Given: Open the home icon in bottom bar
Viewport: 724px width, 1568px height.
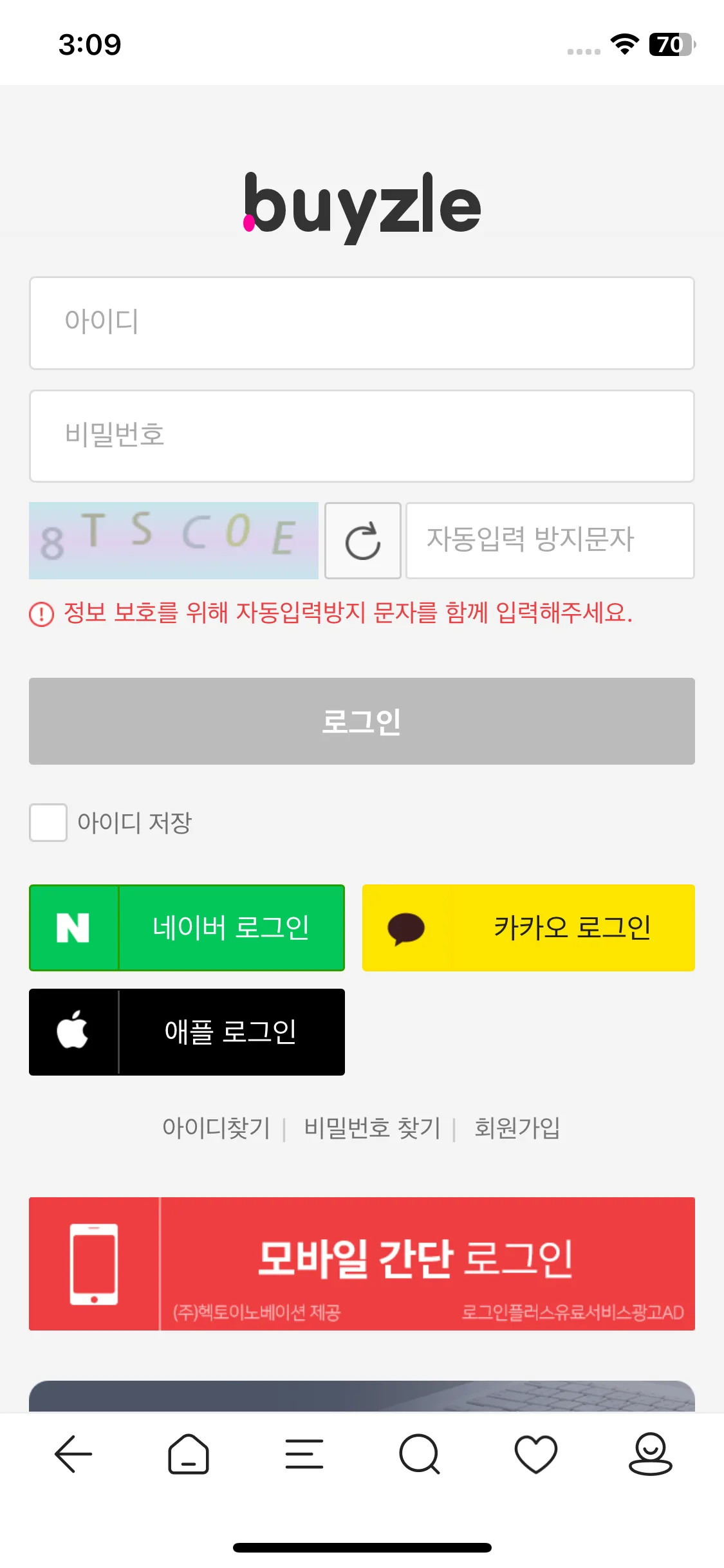Looking at the screenshot, I should [189, 1453].
